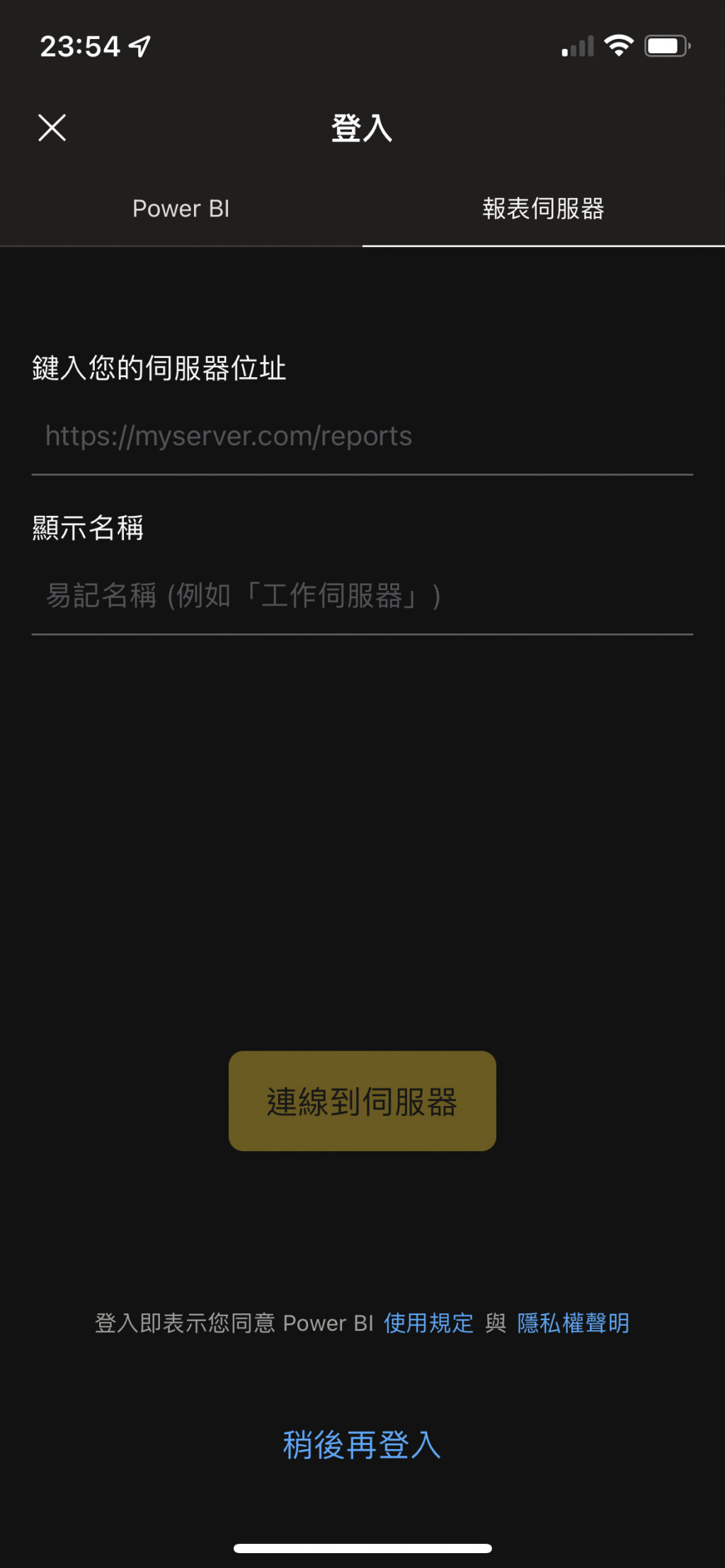Tap the 連線到伺服器 button
Image resolution: width=725 pixels, height=1568 pixels.
[362, 1101]
